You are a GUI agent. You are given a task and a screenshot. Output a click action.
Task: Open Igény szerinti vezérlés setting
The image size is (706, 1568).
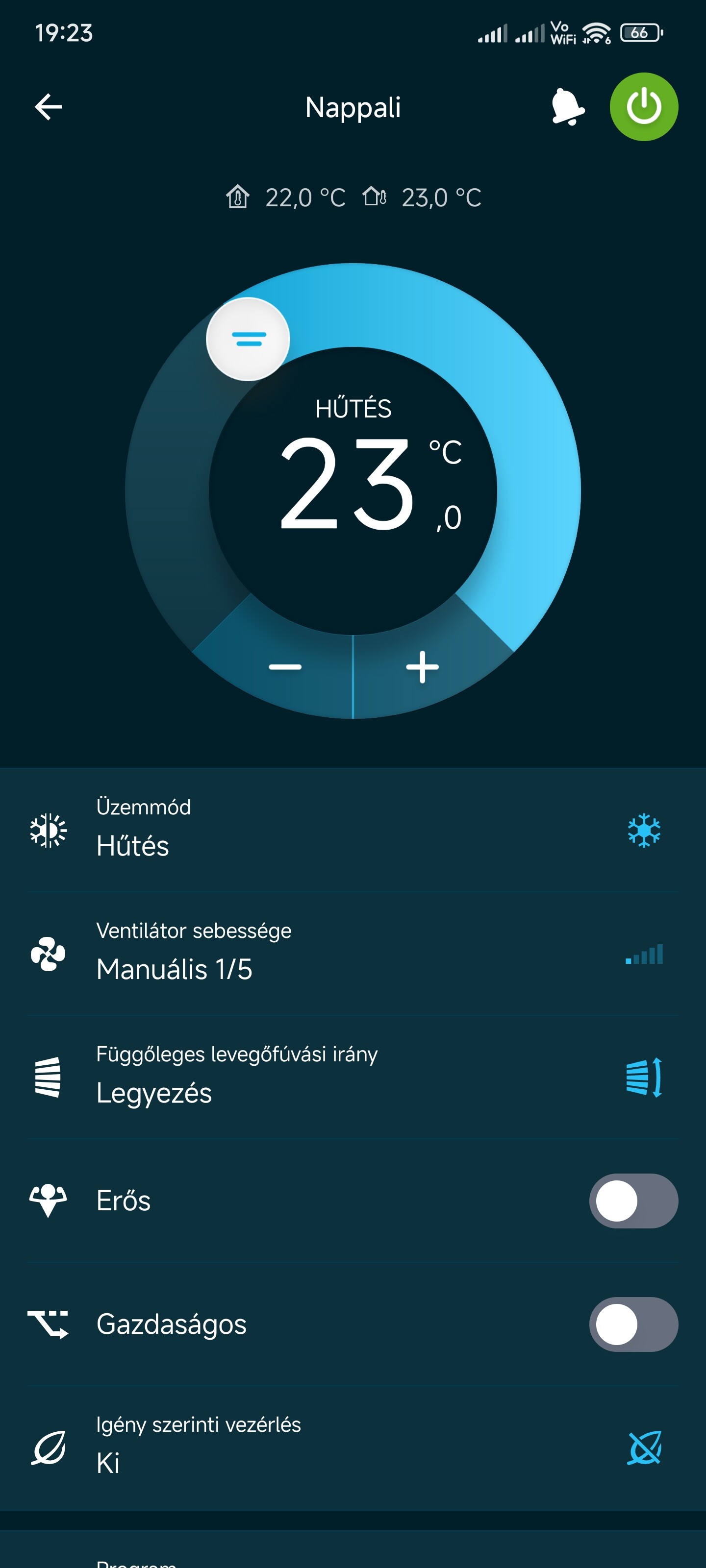353,1448
